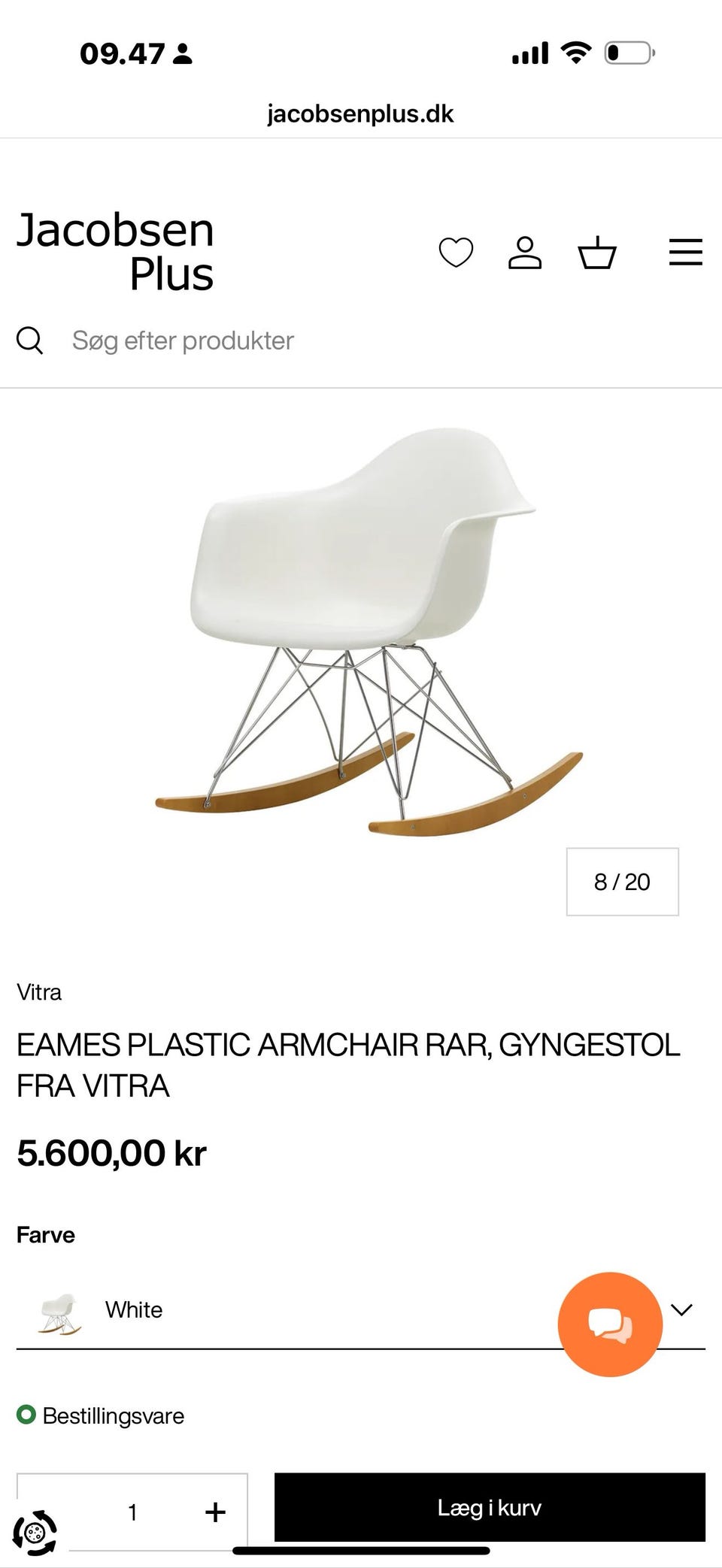The width and height of the screenshot is (722, 1568).
Task: Open the shopping basket
Action: click(x=597, y=253)
